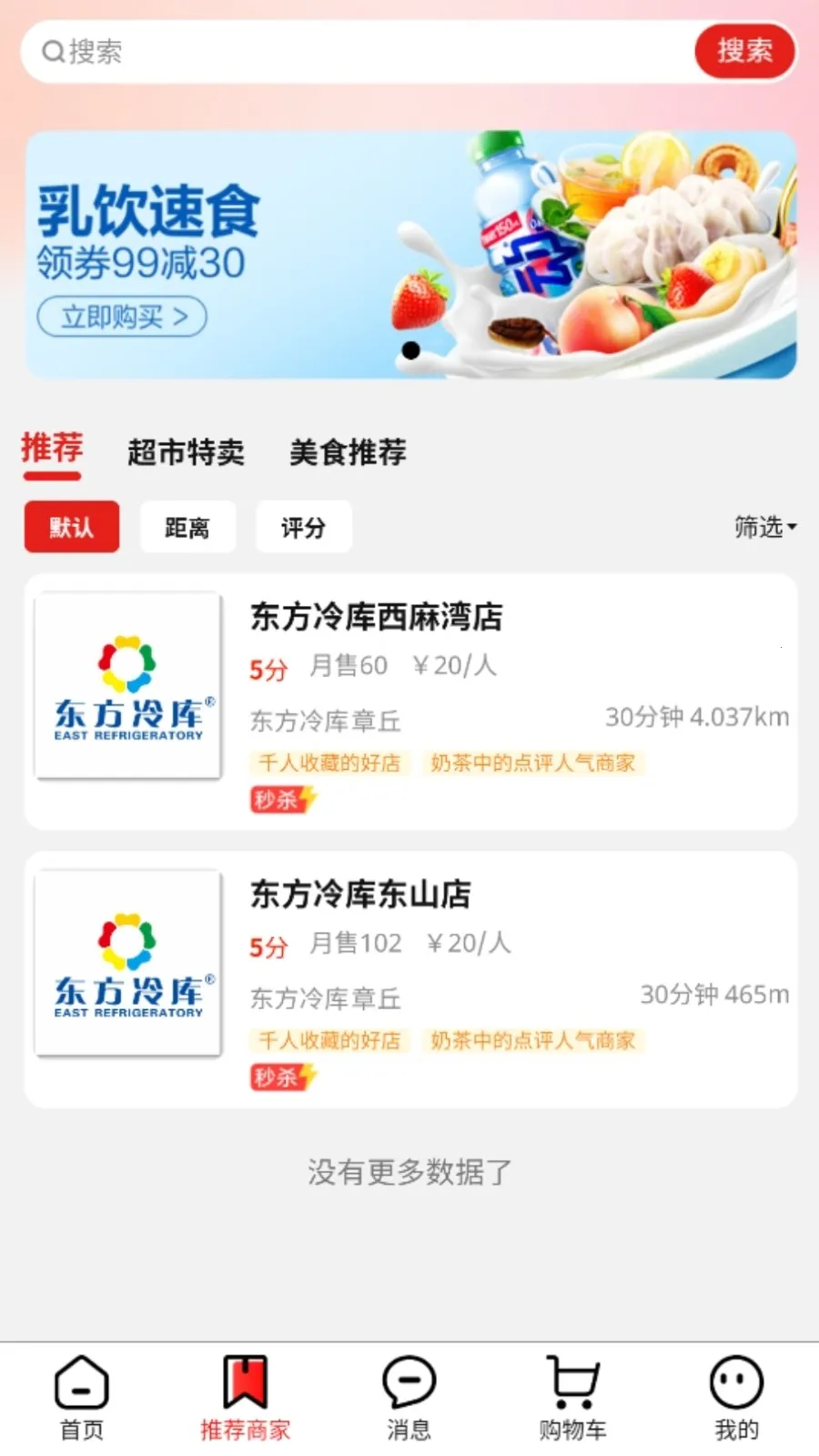Switch to the 超市特卖 tab
The image size is (819, 1456).
coord(187,453)
